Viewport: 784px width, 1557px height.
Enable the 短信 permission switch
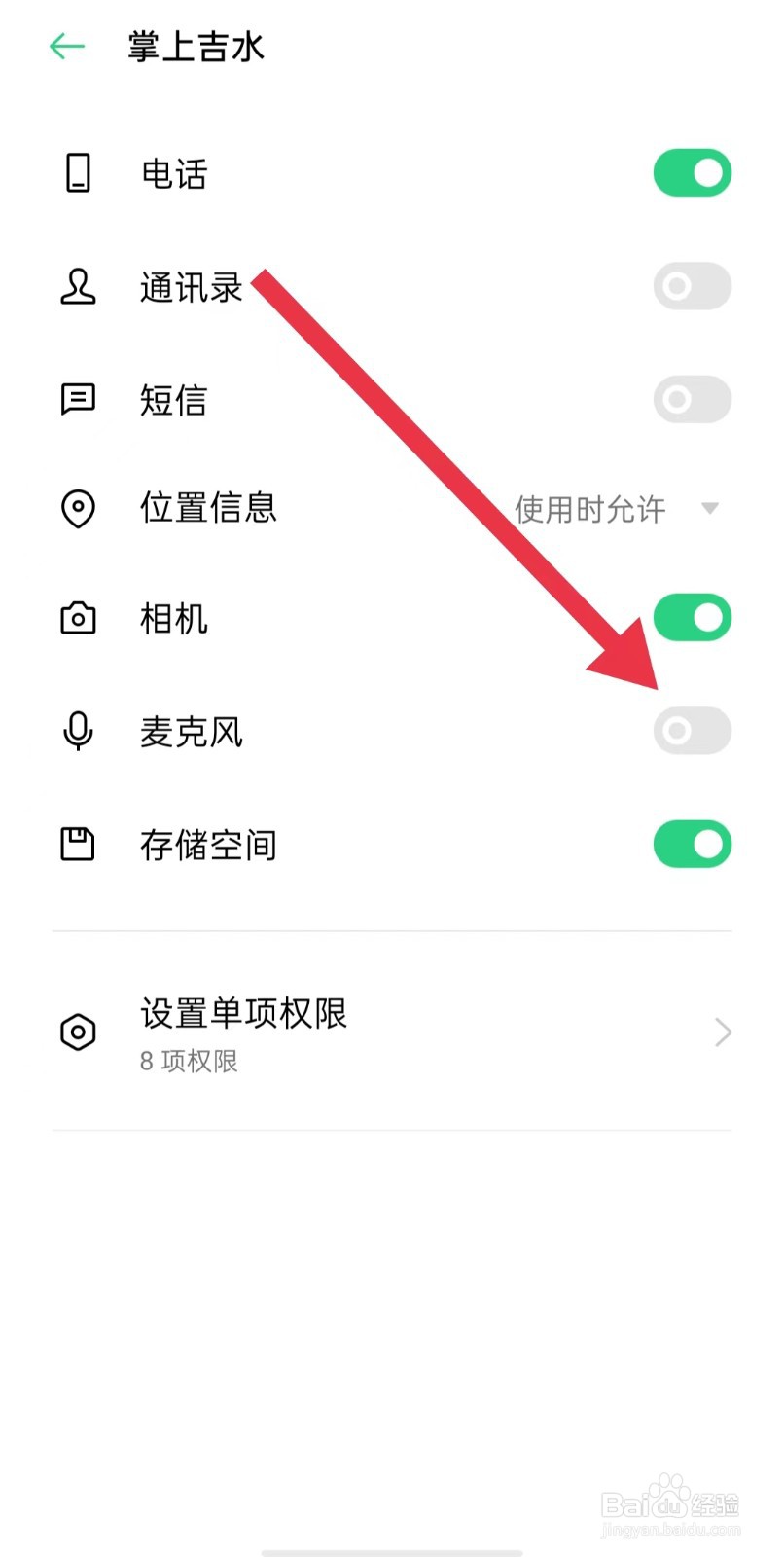point(692,399)
